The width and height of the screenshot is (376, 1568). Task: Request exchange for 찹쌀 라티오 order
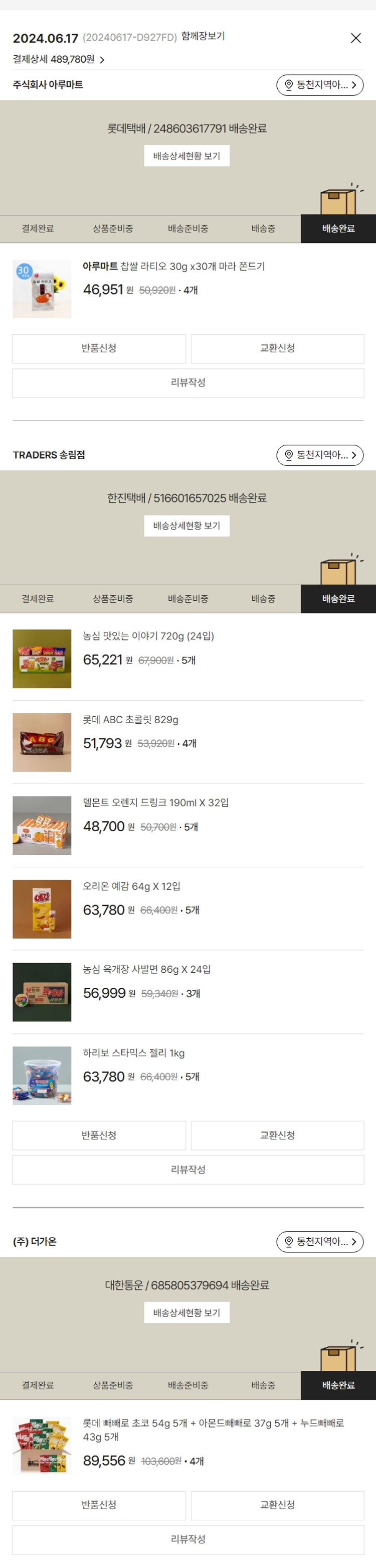(x=277, y=348)
